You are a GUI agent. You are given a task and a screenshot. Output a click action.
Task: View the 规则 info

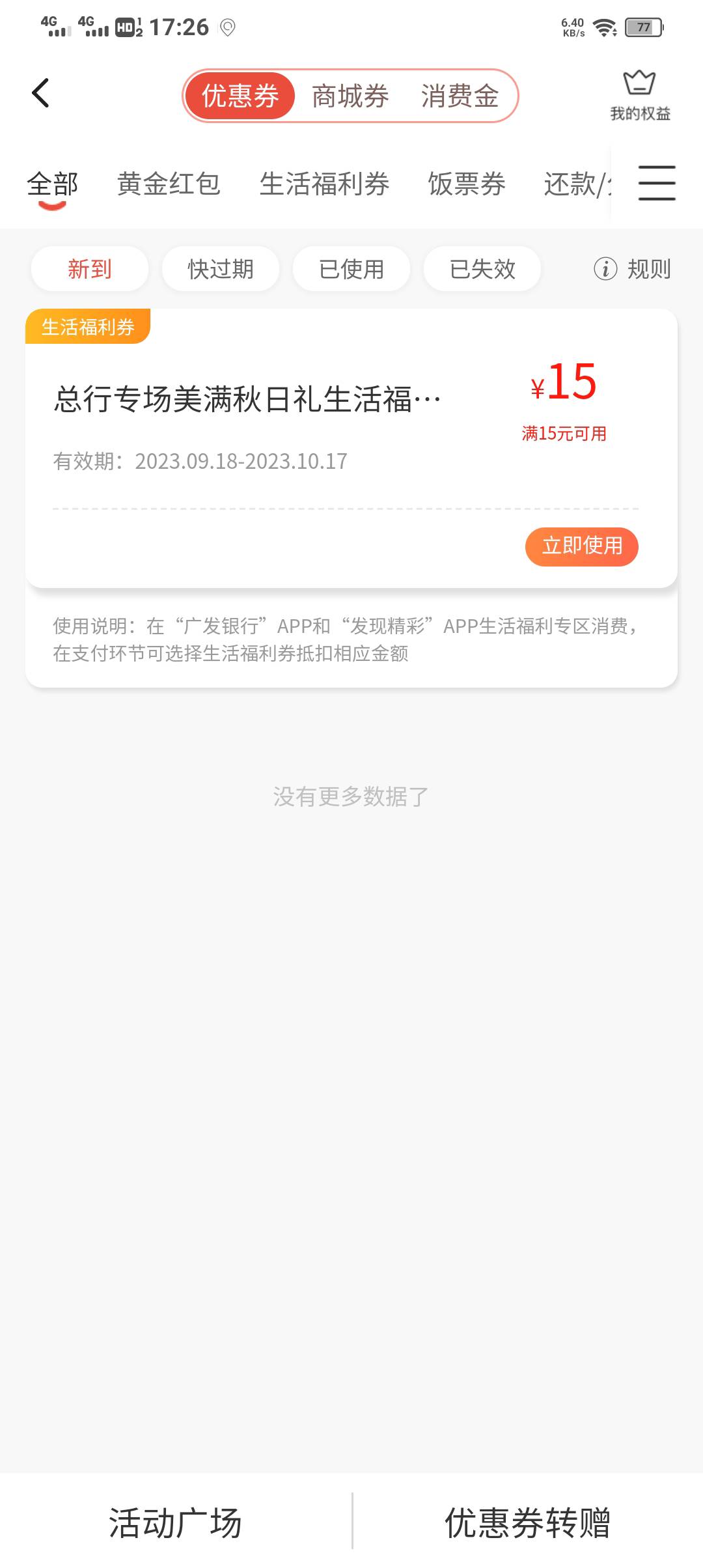pyautogui.click(x=632, y=269)
